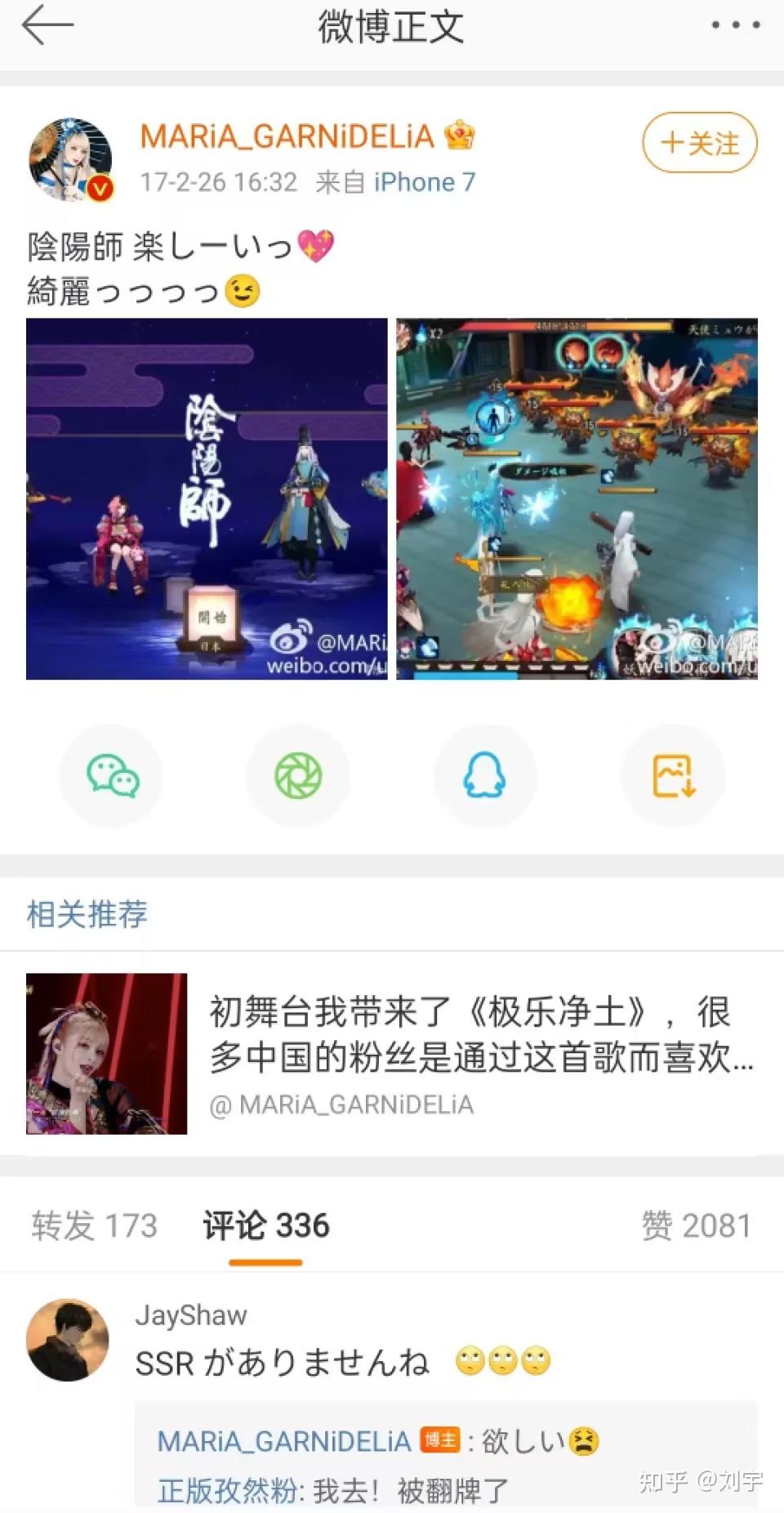Open MARiA_GARNiDELiA's name in the reply
This screenshot has height=1513, width=784.
(283, 1441)
